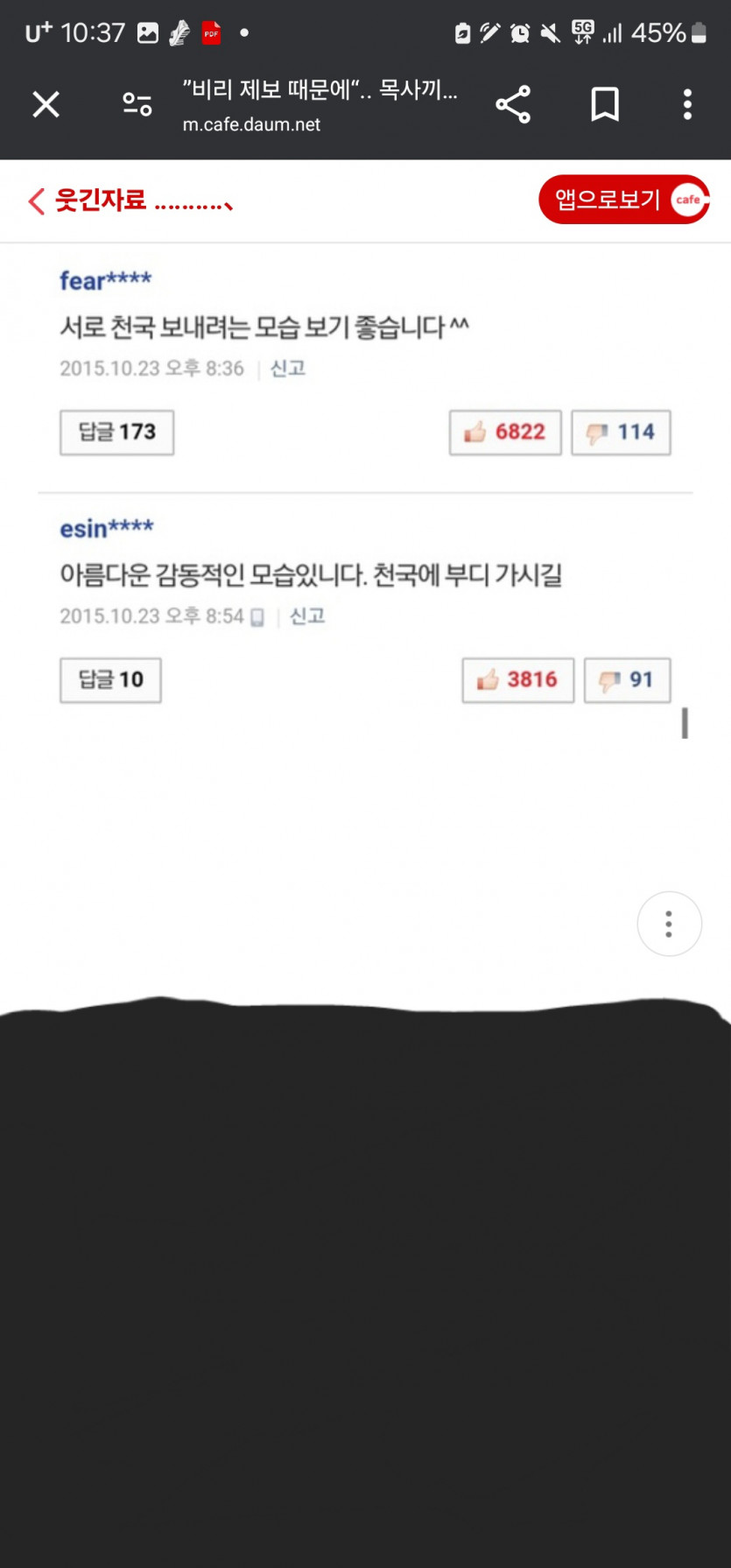Open the floating three-dot menu button
Viewport: 731px width, 1568px height.
[669, 924]
